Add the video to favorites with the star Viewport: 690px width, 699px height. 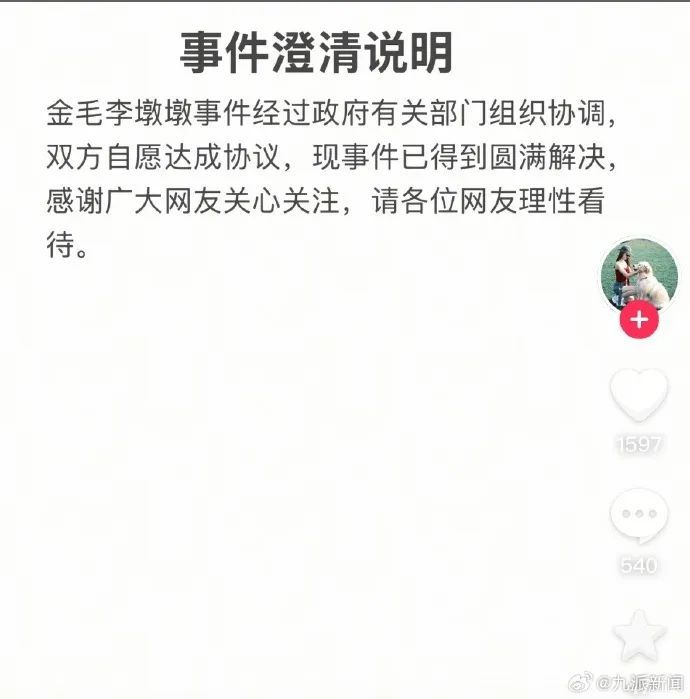pos(638,636)
